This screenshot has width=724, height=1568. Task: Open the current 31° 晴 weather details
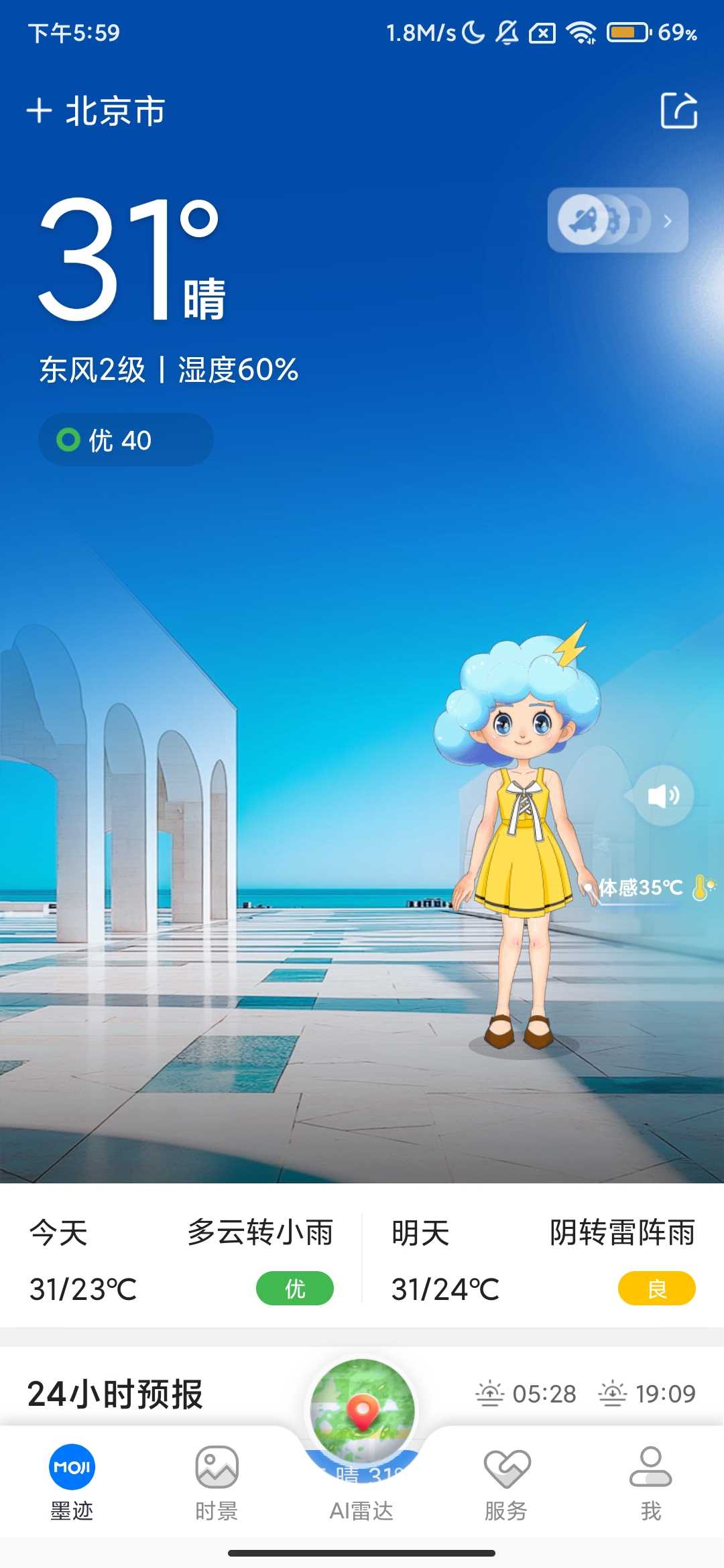[x=131, y=261]
